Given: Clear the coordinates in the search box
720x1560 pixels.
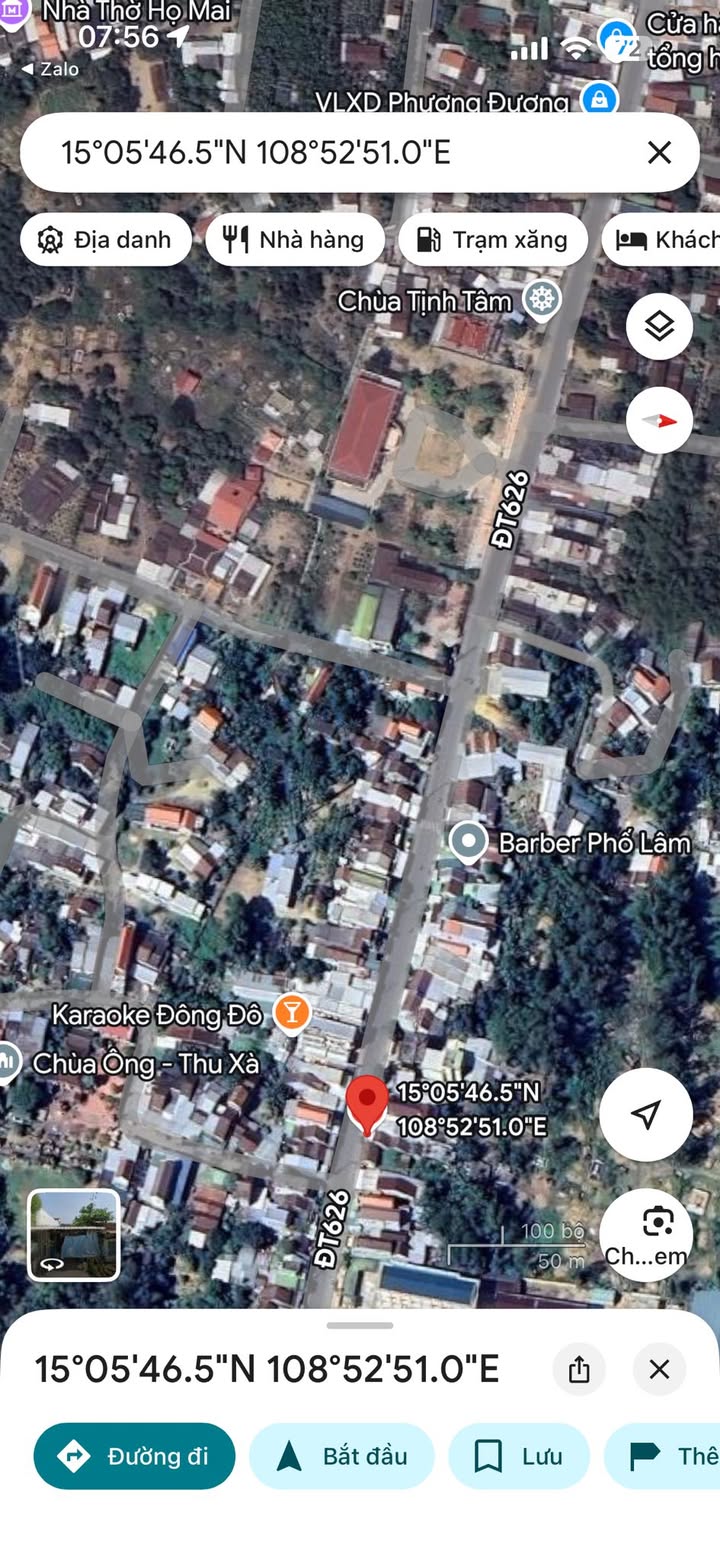Looking at the screenshot, I should [x=659, y=152].
